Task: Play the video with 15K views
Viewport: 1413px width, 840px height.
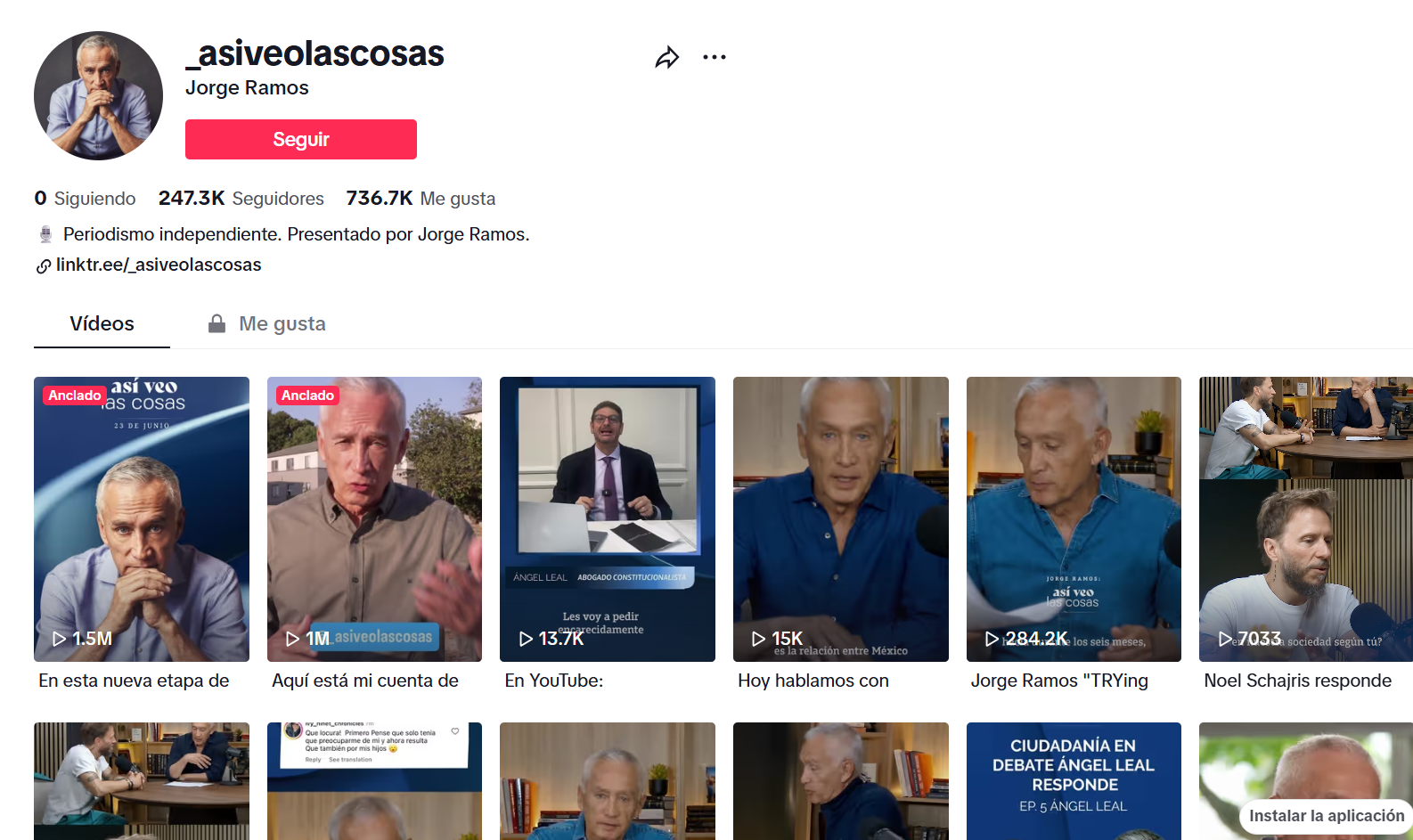Action: tap(840, 518)
